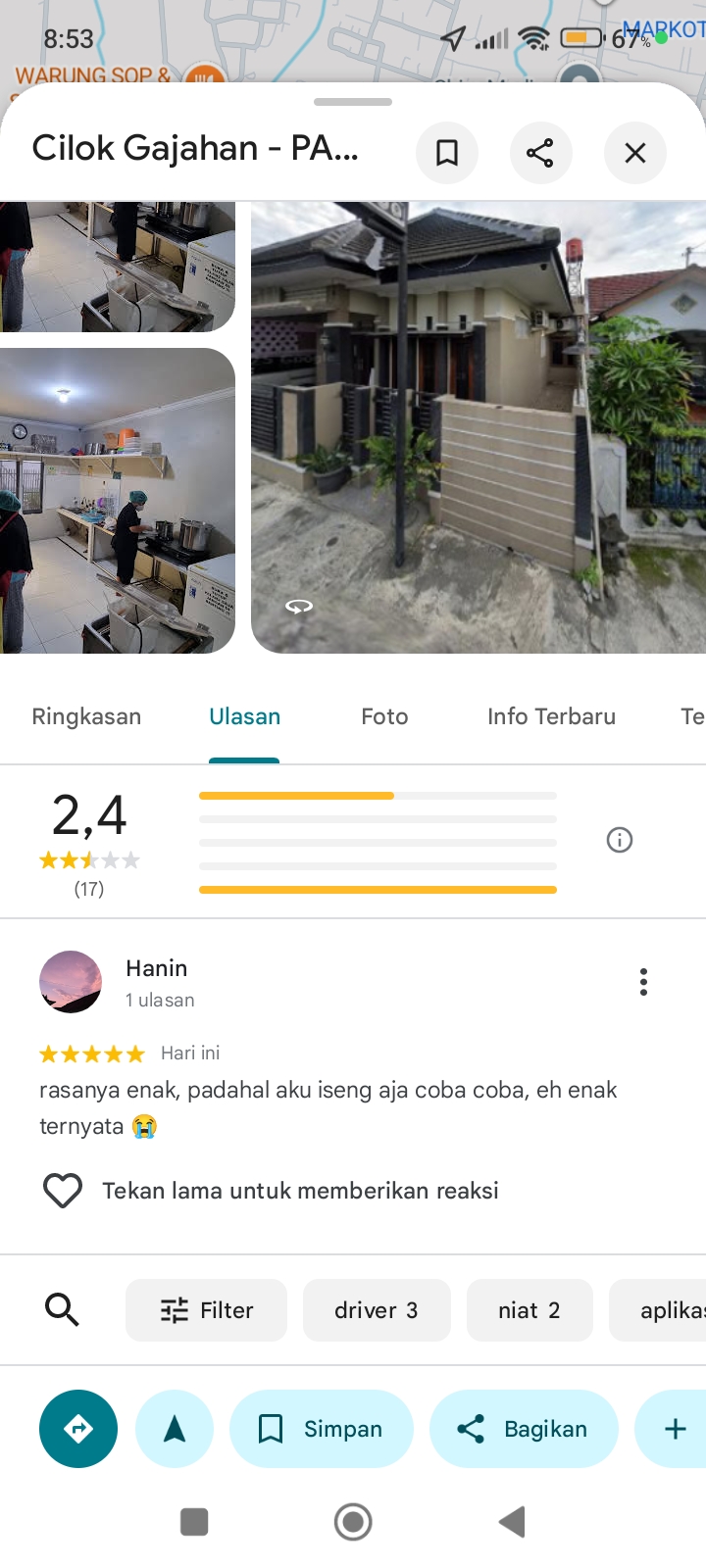Go to the Foto tab
Image resolution: width=706 pixels, height=1568 pixels.
[x=384, y=716]
